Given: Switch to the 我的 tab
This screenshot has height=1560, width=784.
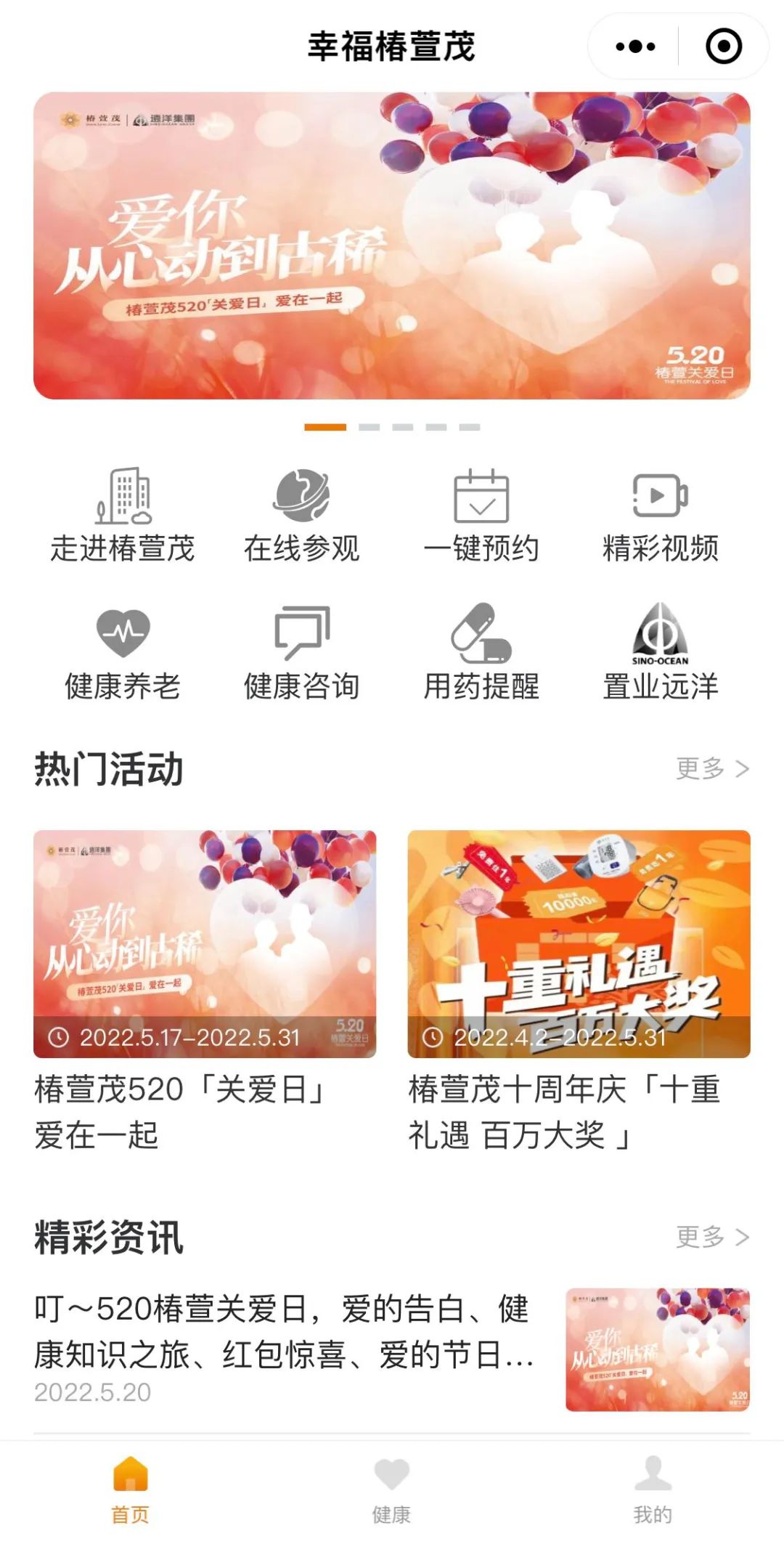Looking at the screenshot, I should (653, 1490).
